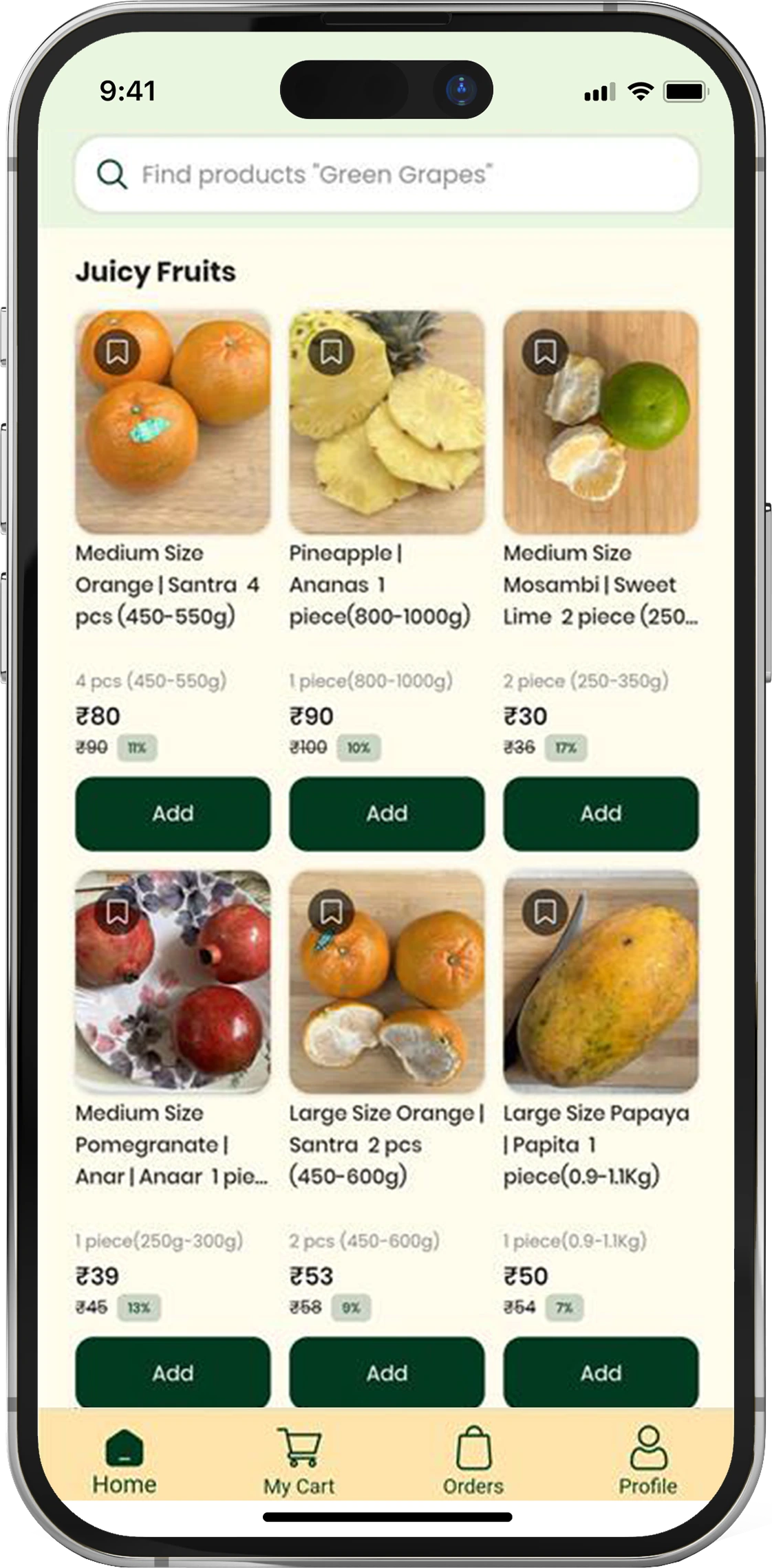Add Pineapple Ananas to cart

[387, 813]
